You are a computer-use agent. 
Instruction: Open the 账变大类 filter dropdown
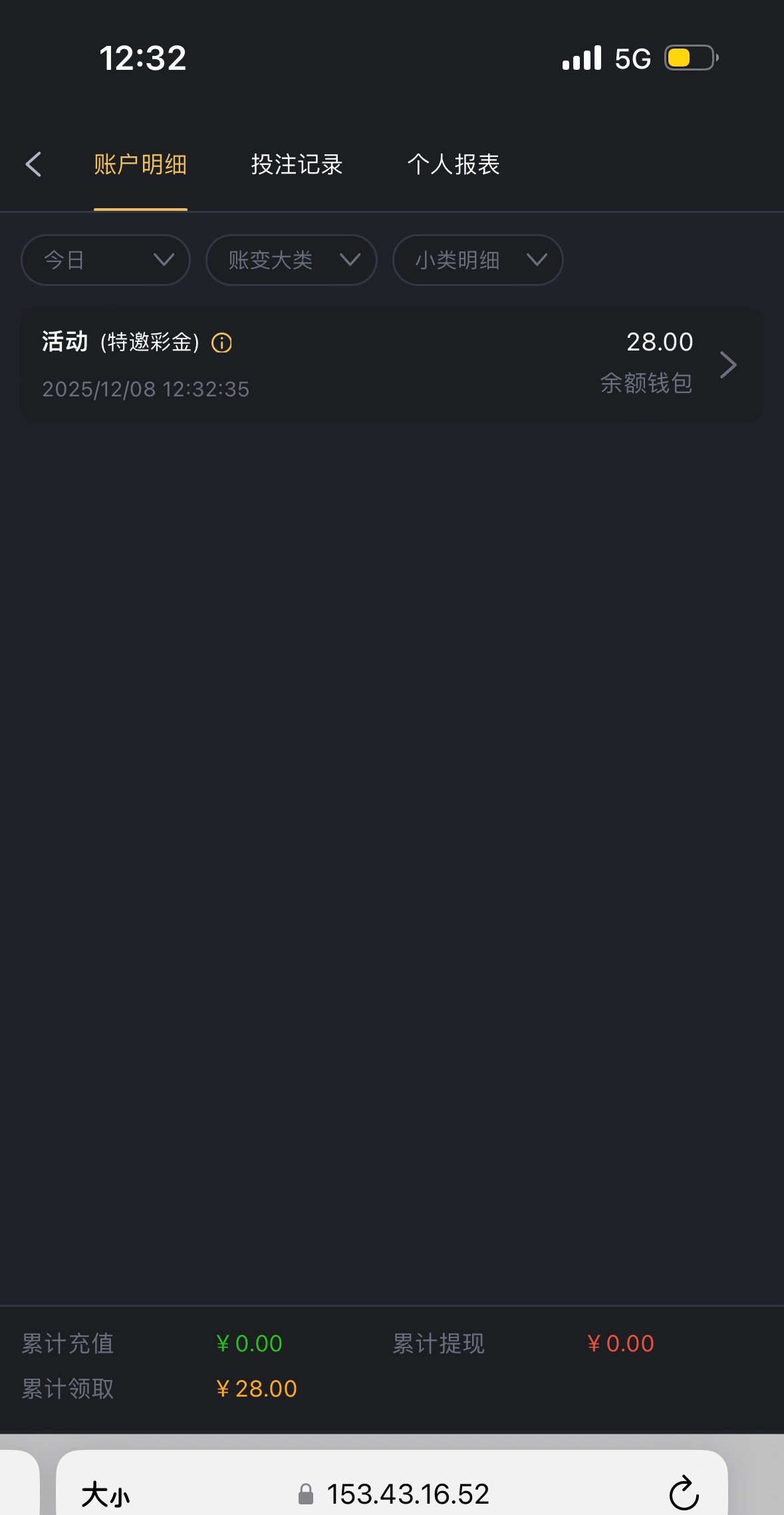[291, 260]
